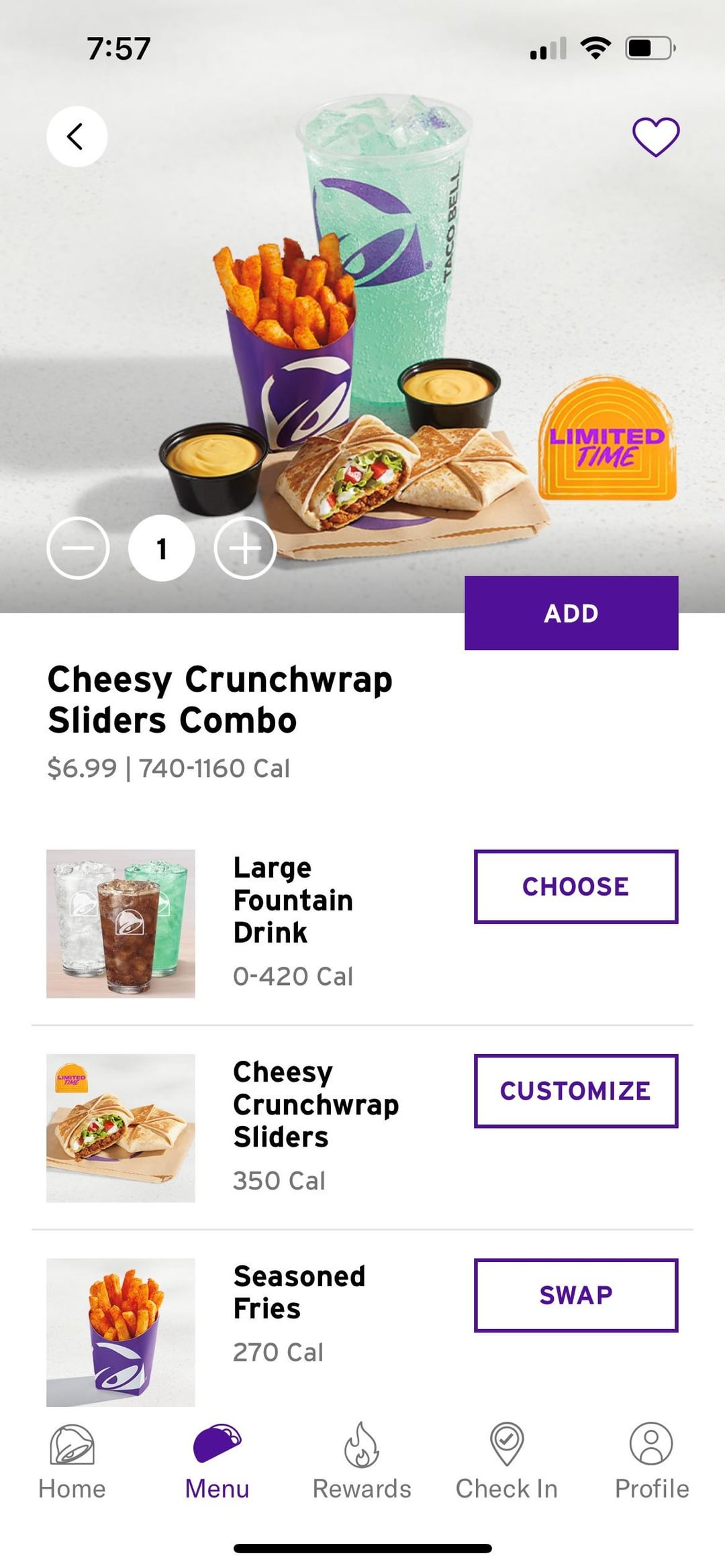Viewport: 725px width, 1568px height.
Task: Add the Cheesy Crunchwrap Sliders Combo to order
Action: pyautogui.click(x=571, y=613)
